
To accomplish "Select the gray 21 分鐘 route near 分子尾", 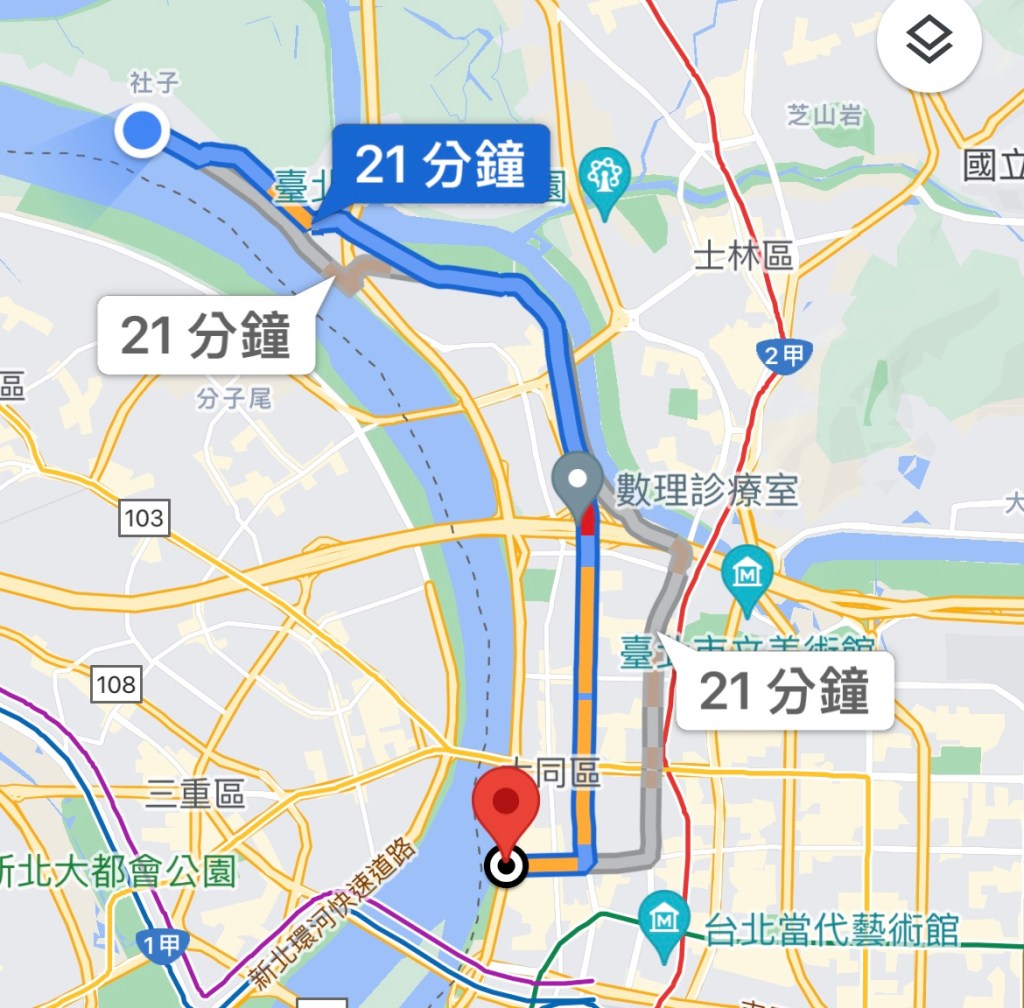I will pos(206,335).
